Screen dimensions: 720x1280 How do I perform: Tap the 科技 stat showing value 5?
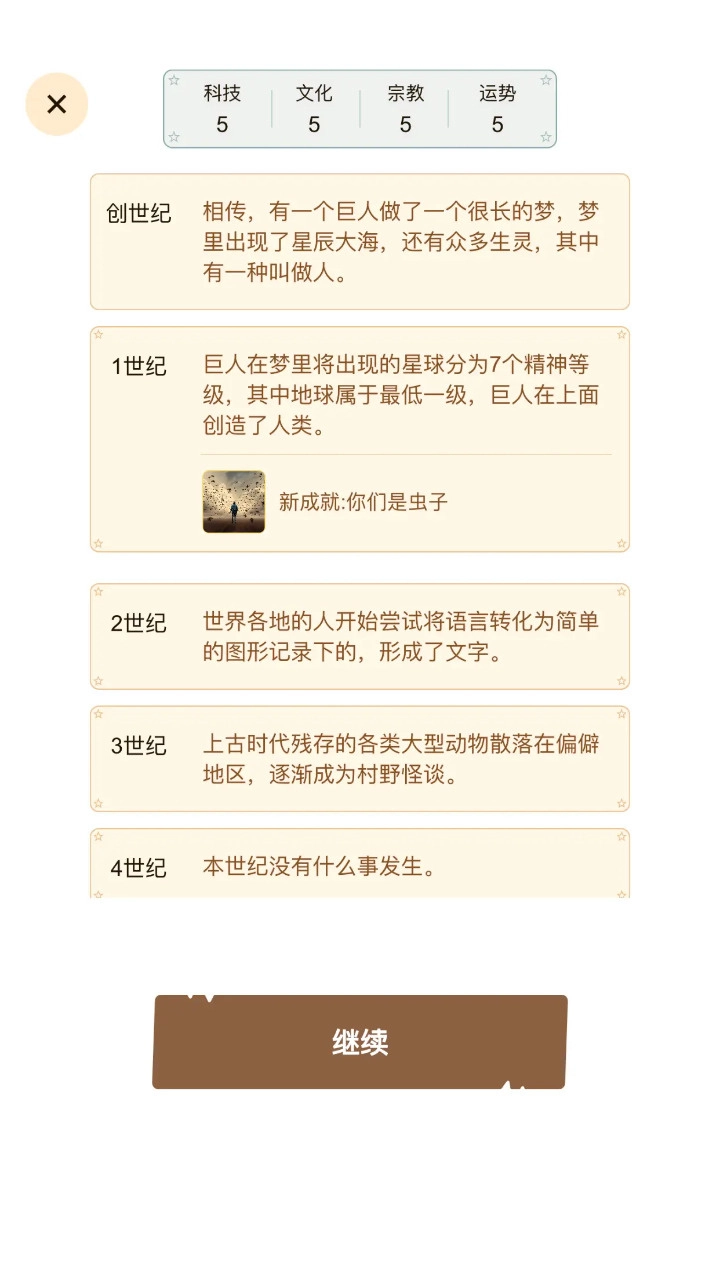coord(221,109)
